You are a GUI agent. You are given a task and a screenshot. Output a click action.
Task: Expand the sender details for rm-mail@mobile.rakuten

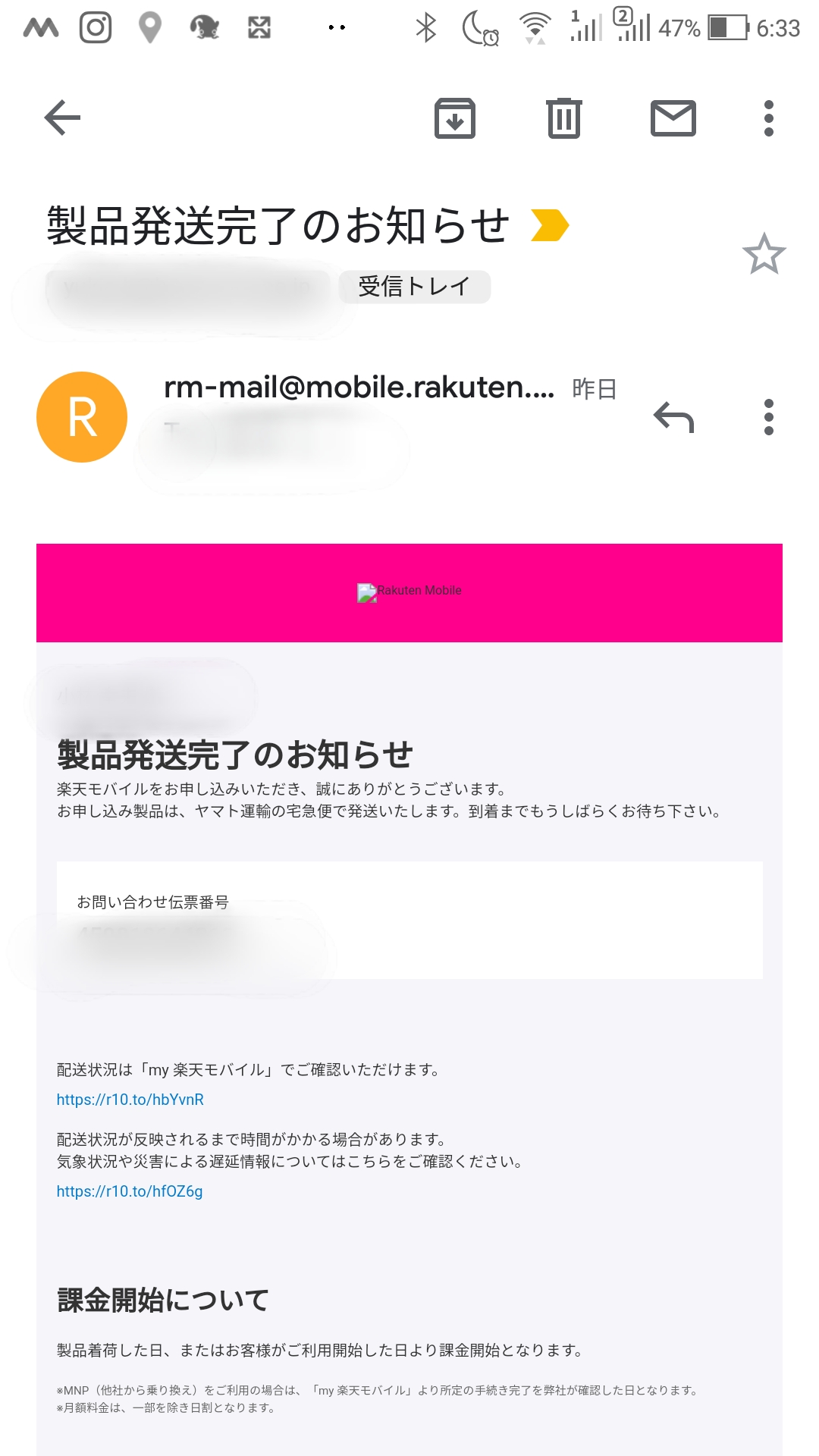pos(359,388)
